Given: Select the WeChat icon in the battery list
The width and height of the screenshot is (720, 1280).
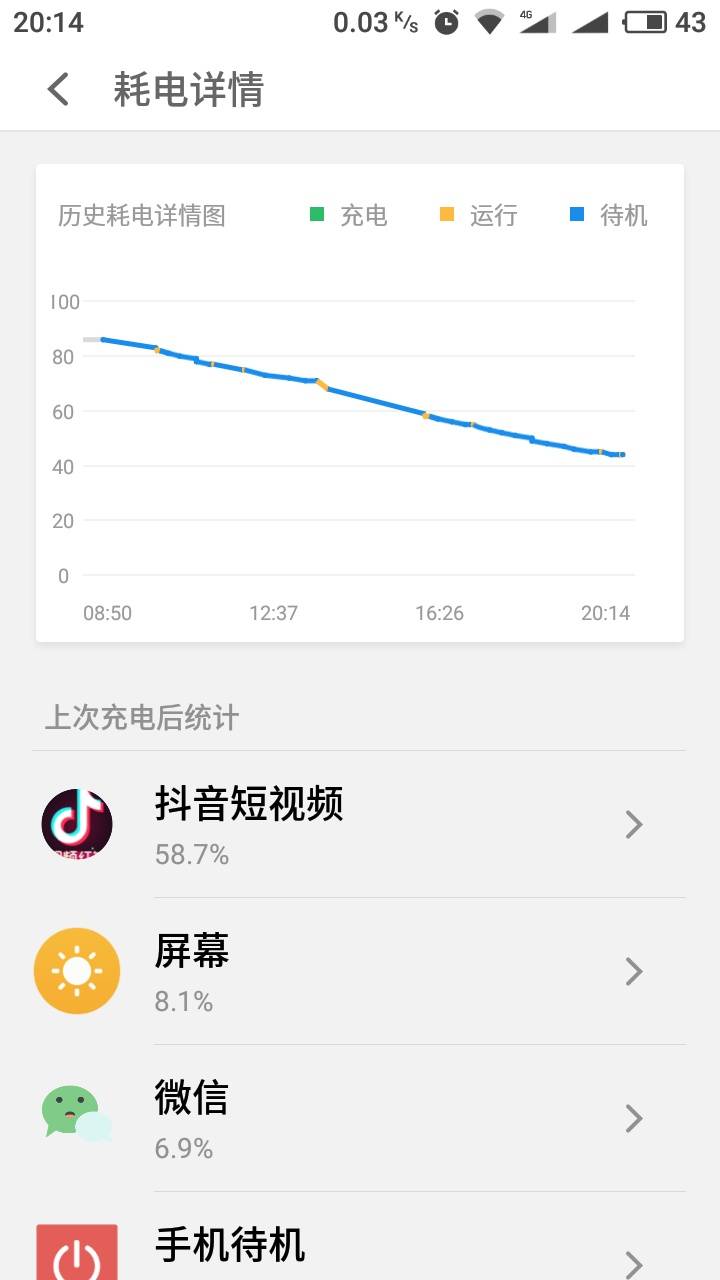Looking at the screenshot, I should click(77, 1117).
